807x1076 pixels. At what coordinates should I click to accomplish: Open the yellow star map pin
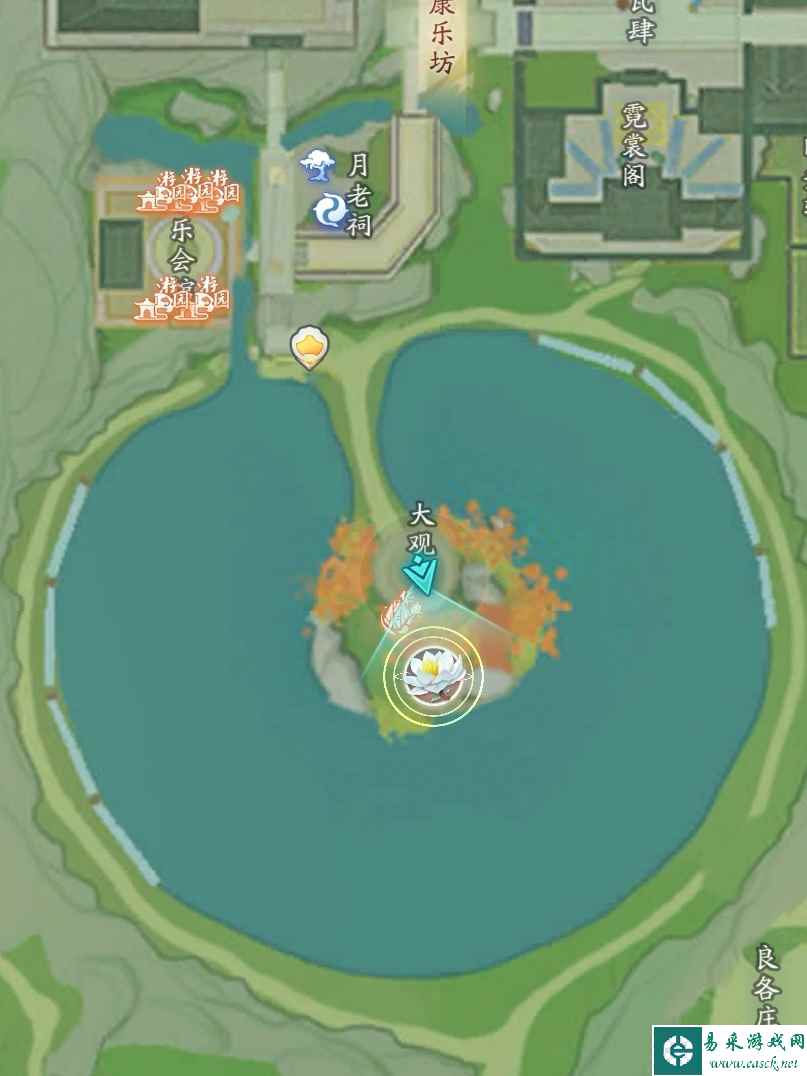[309, 346]
